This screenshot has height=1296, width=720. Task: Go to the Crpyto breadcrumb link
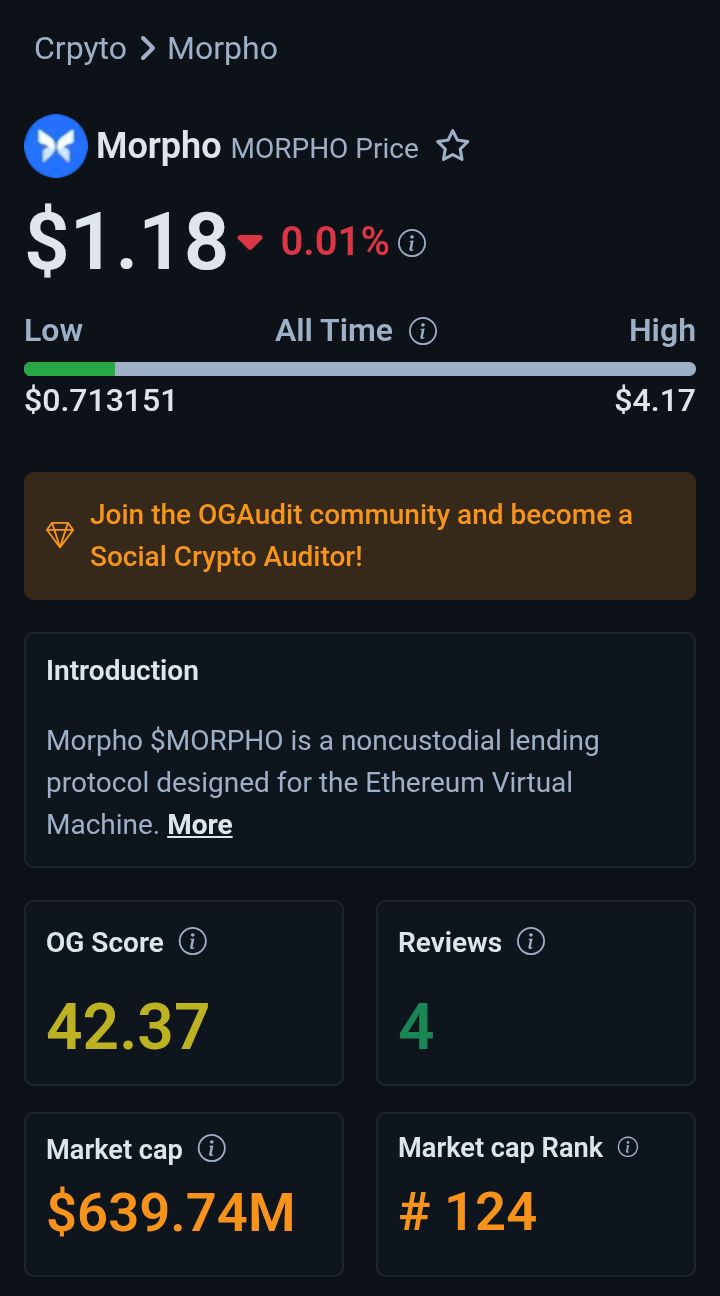80,48
